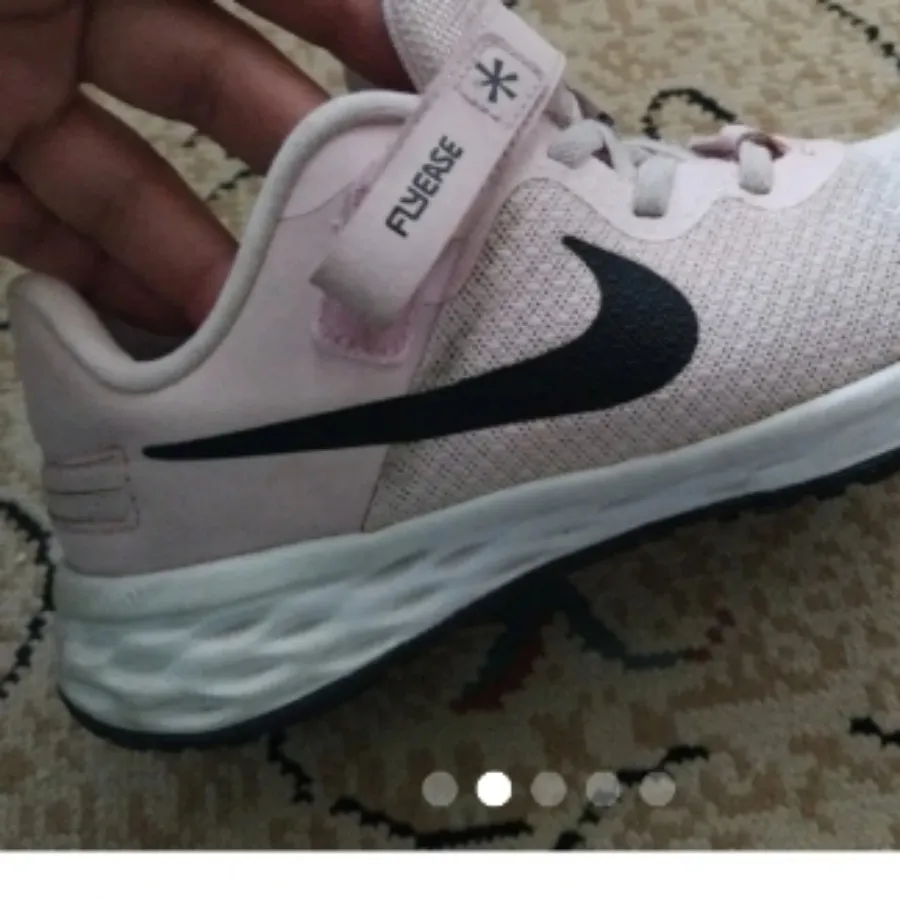The image size is (900, 900).
Task: Jump to the first photo indicator dot
Action: pos(439,789)
